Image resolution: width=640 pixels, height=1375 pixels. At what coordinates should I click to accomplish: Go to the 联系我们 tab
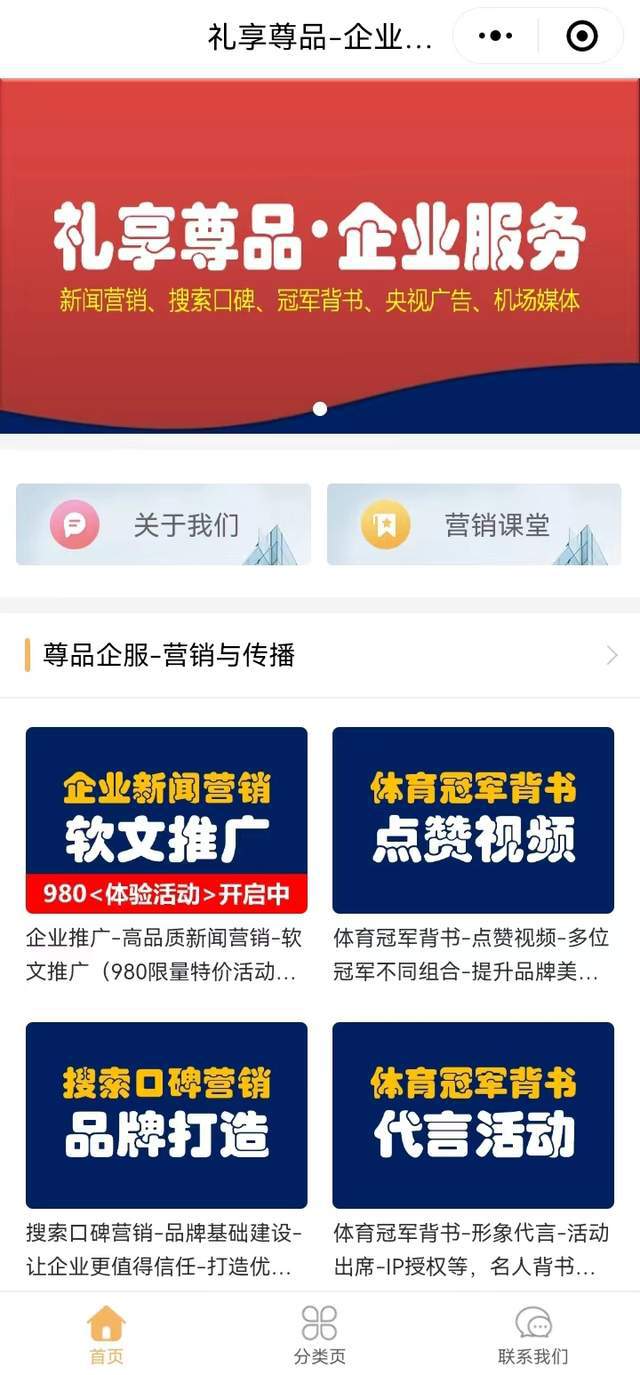[533, 1334]
